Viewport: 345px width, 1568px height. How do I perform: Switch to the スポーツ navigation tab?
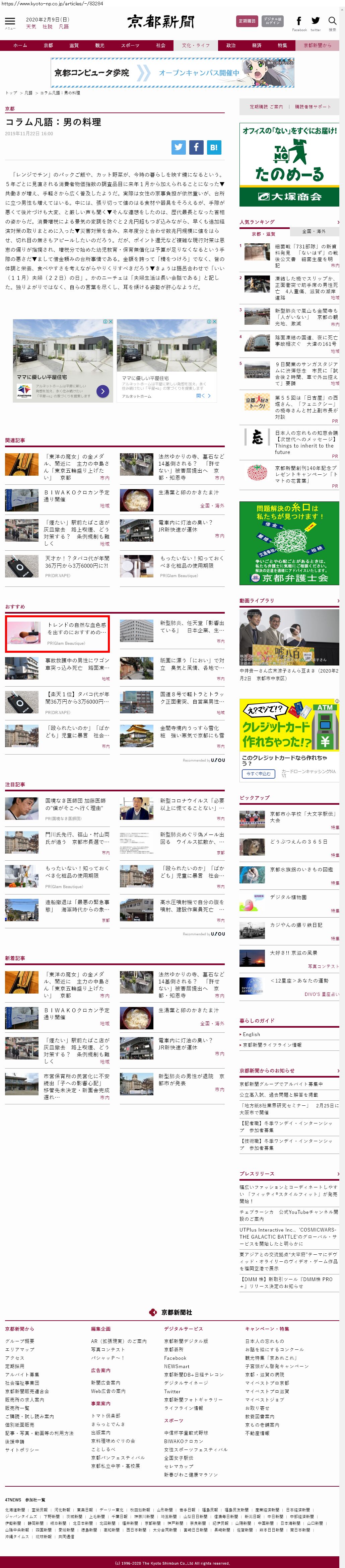130,45
